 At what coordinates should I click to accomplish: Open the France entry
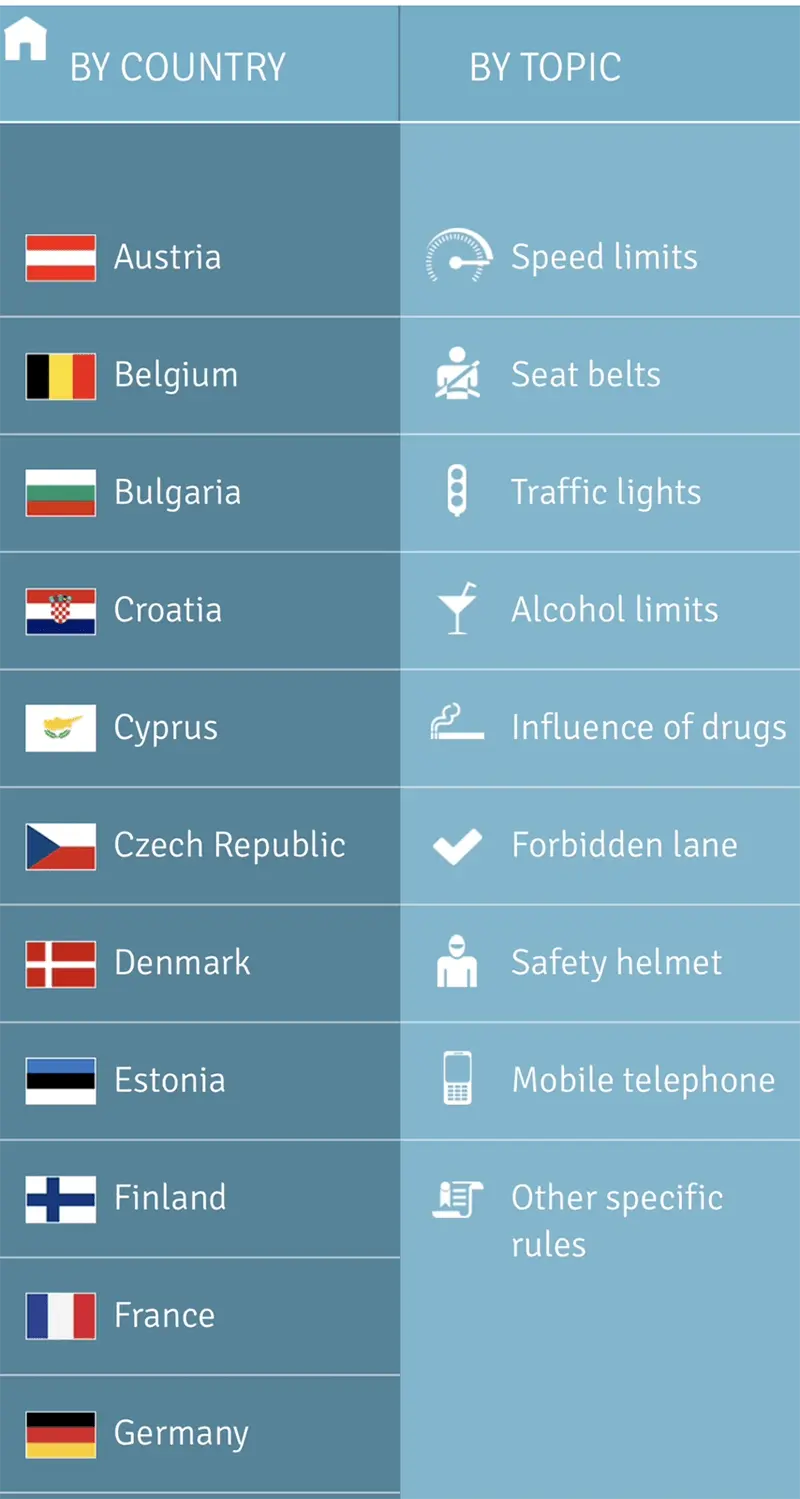pos(164,1315)
